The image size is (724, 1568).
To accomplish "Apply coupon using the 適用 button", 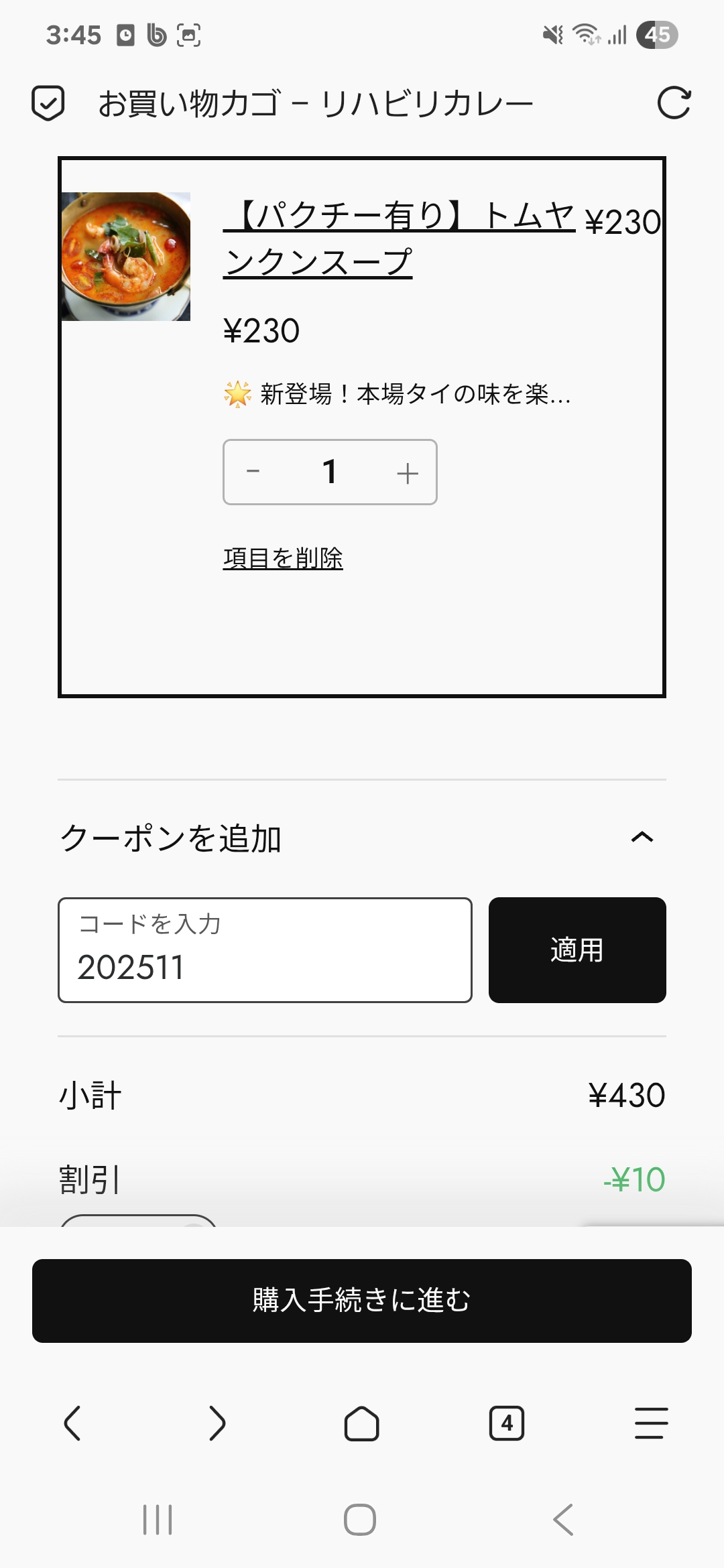I will 578,950.
